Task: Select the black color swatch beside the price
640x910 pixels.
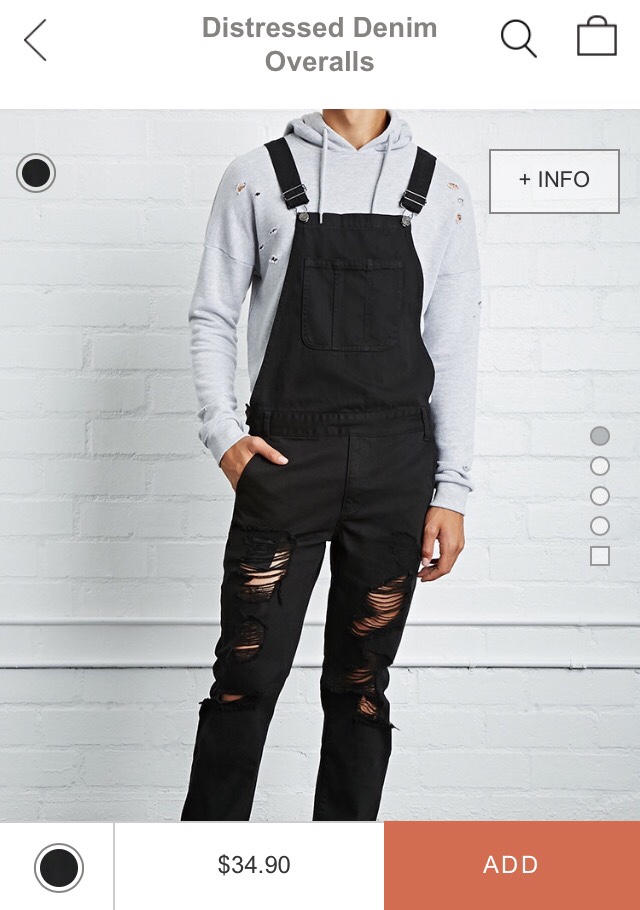Action: point(59,867)
